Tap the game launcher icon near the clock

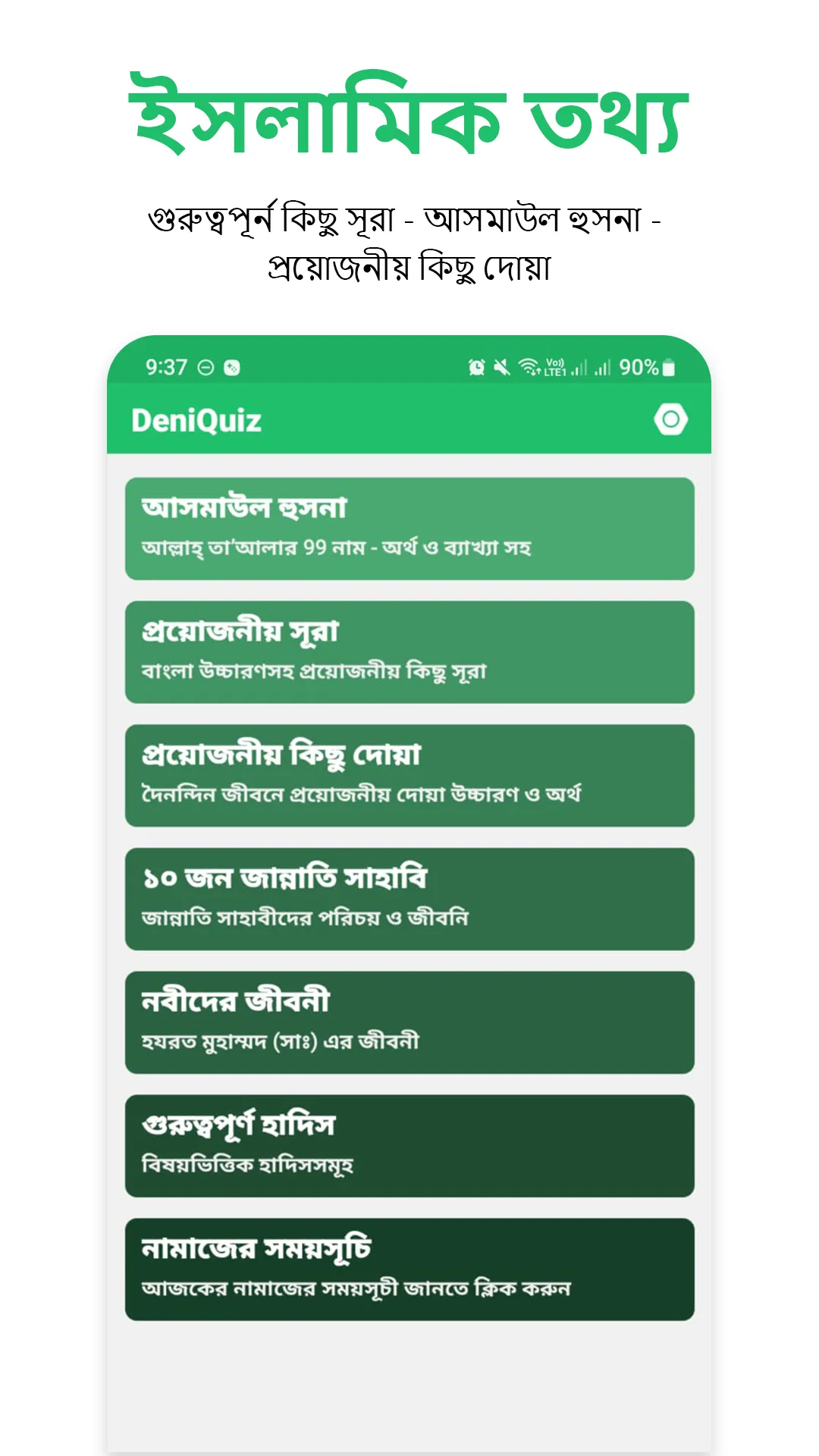tap(231, 367)
